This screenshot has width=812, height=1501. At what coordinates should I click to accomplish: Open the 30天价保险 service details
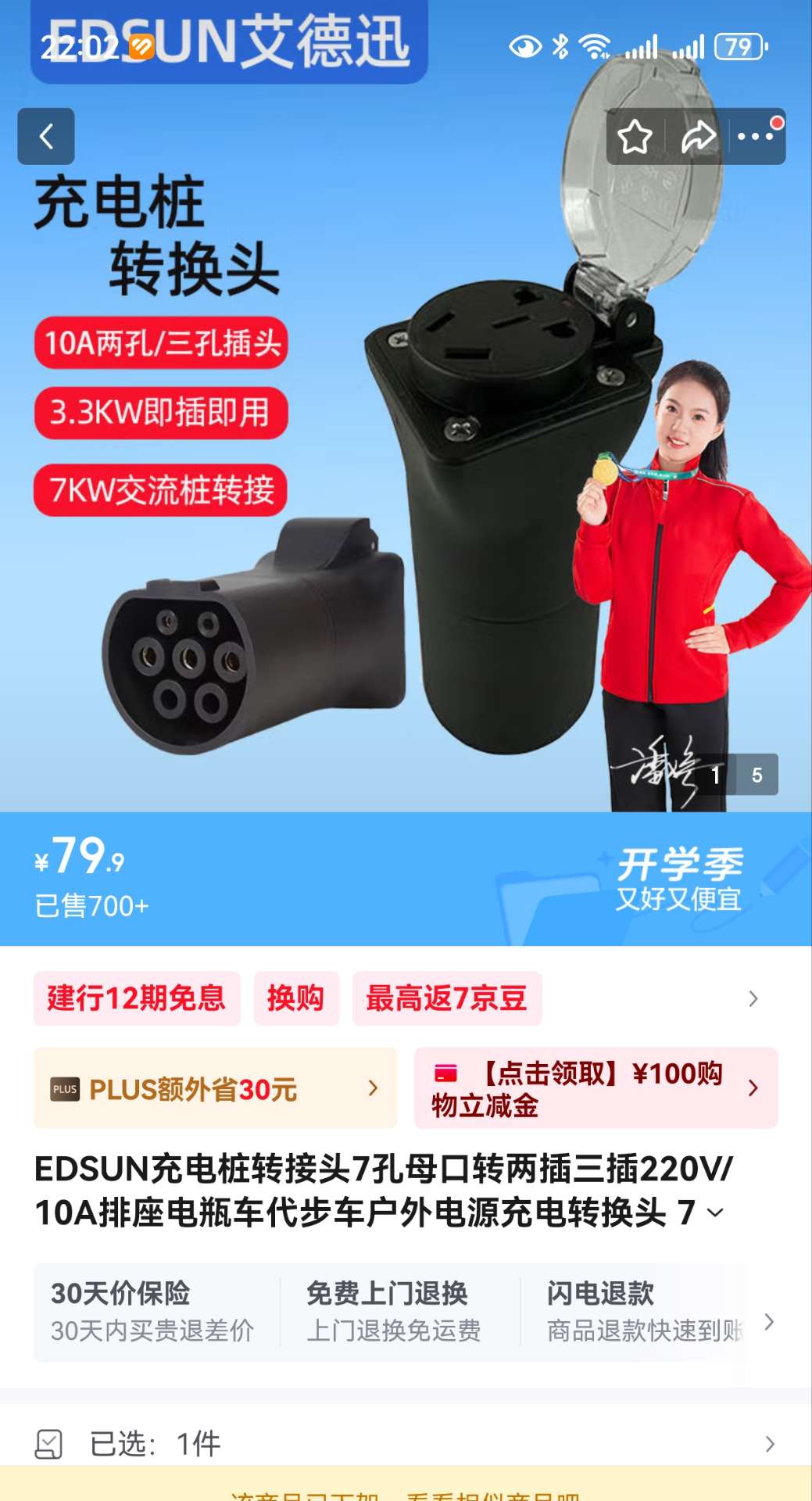152,1312
